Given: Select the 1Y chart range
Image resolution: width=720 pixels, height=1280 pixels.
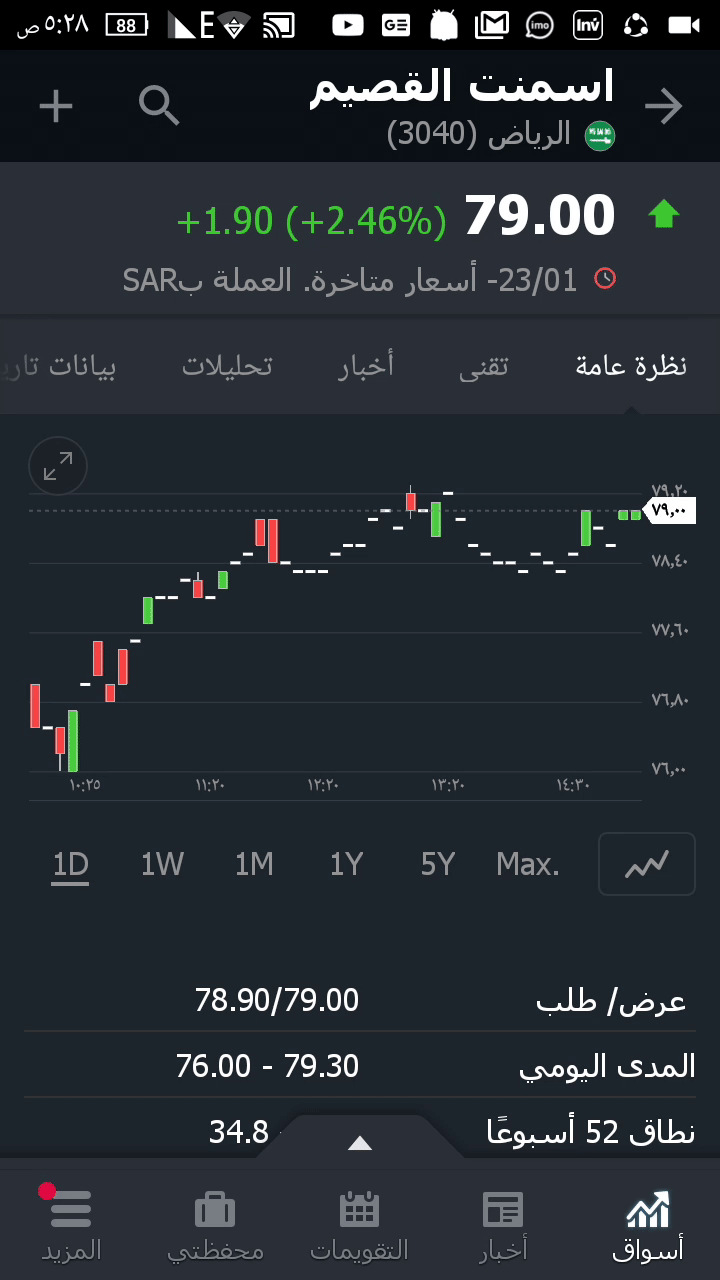Looking at the screenshot, I should pos(346,864).
